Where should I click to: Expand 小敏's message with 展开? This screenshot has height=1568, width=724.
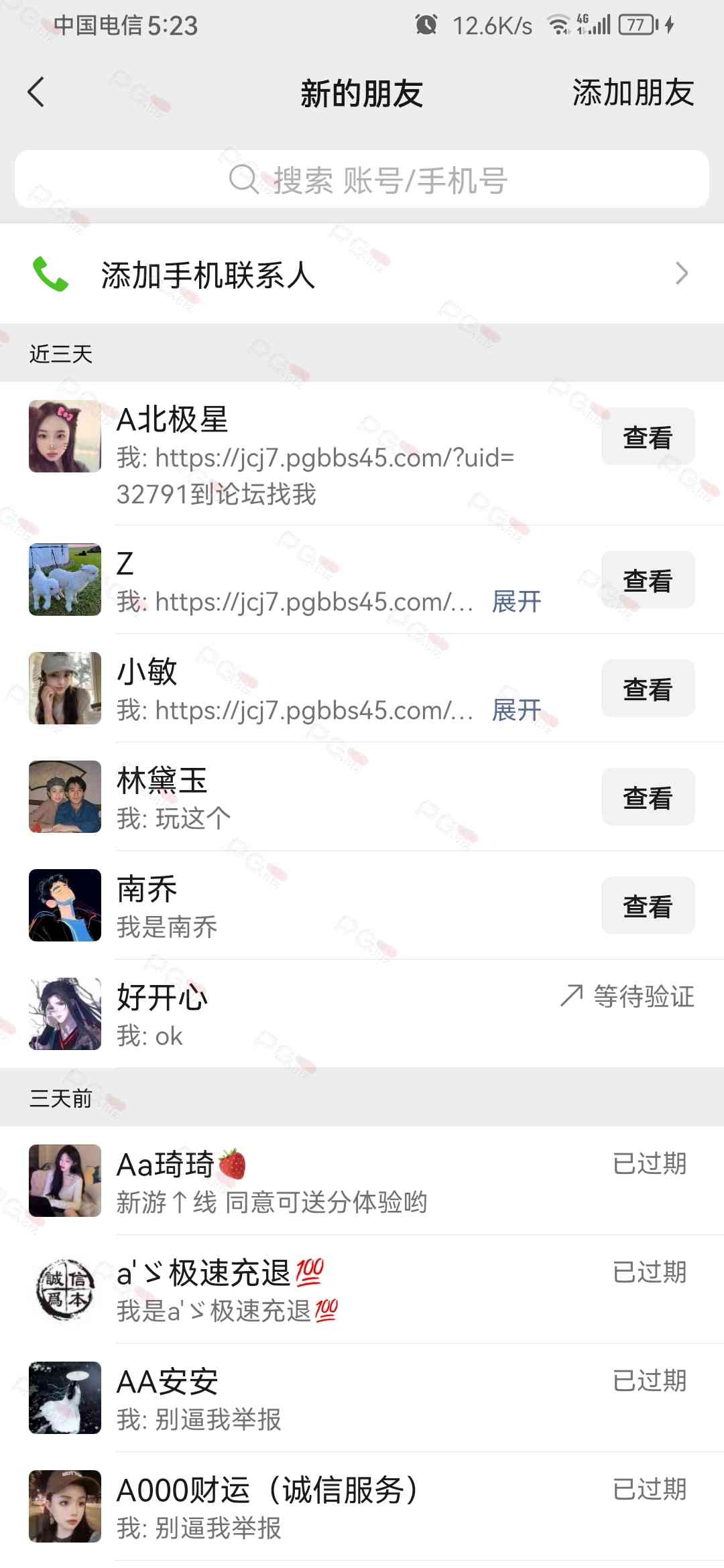click(516, 710)
